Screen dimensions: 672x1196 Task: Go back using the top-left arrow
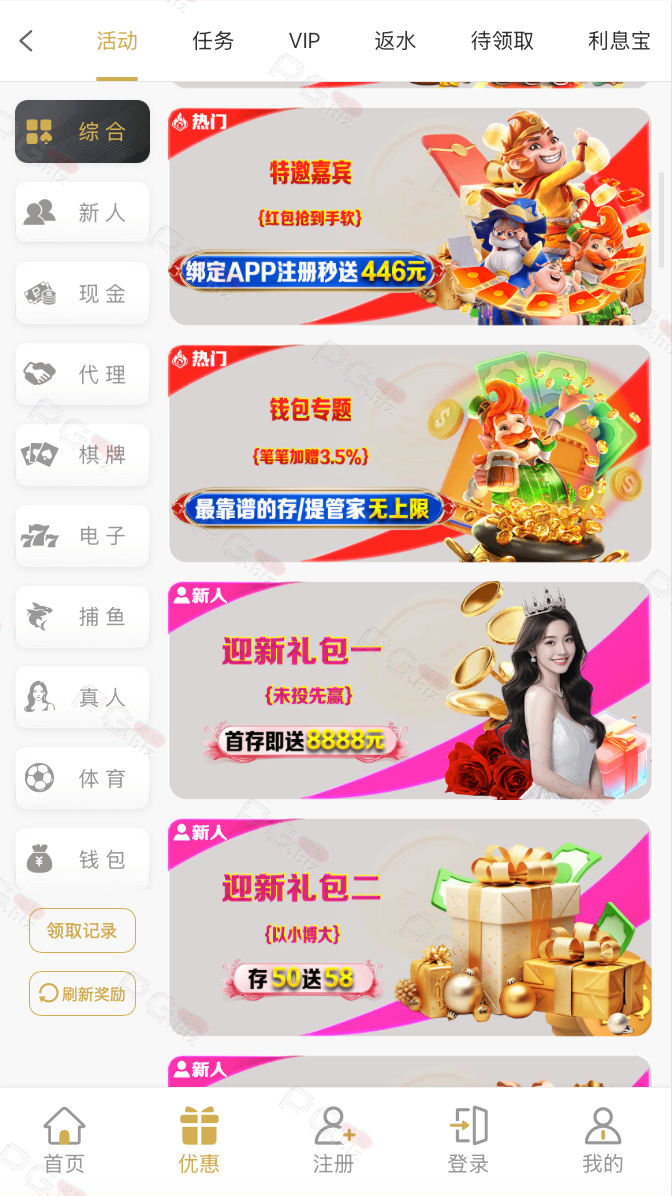(x=27, y=41)
